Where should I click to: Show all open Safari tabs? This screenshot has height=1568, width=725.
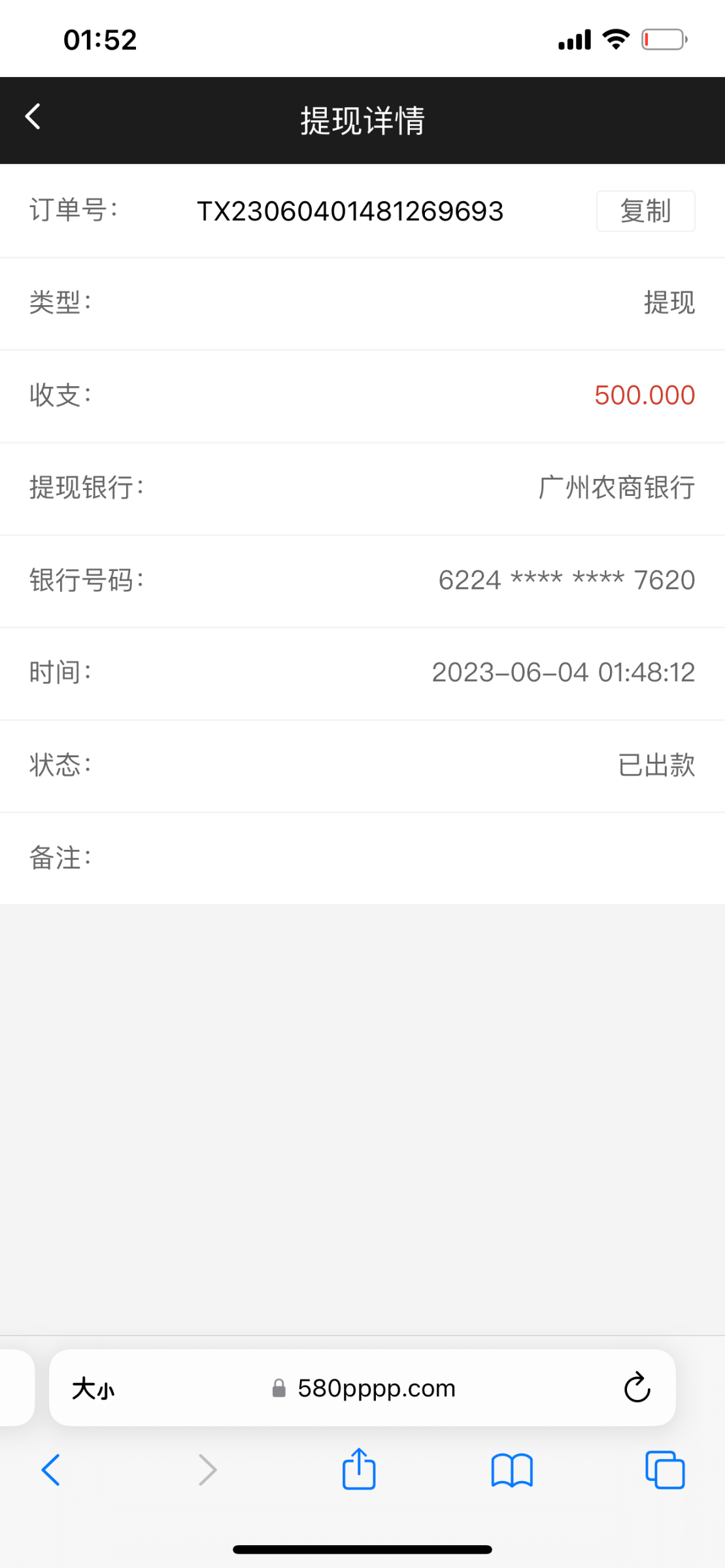[x=665, y=1470]
